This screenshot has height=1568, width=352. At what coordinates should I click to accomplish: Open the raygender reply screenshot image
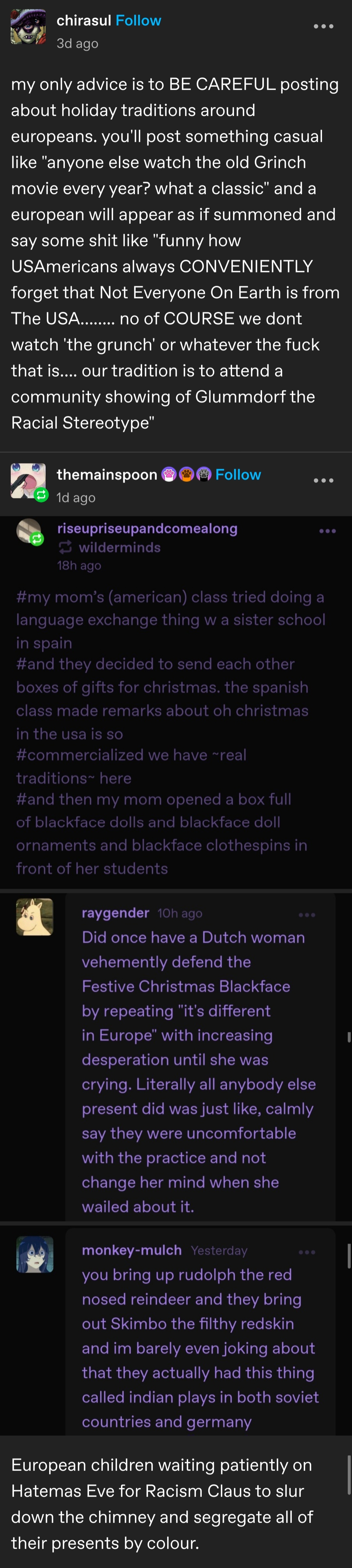[x=175, y=1056]
